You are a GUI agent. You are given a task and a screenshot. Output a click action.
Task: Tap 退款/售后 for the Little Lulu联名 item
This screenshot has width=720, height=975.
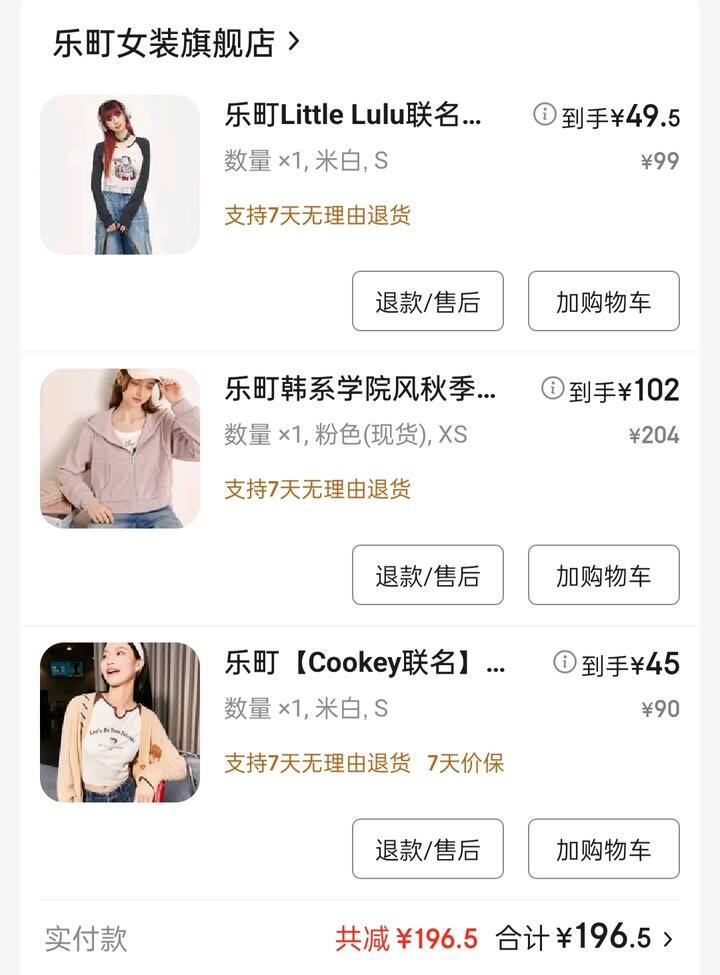(x=428, y=302)
